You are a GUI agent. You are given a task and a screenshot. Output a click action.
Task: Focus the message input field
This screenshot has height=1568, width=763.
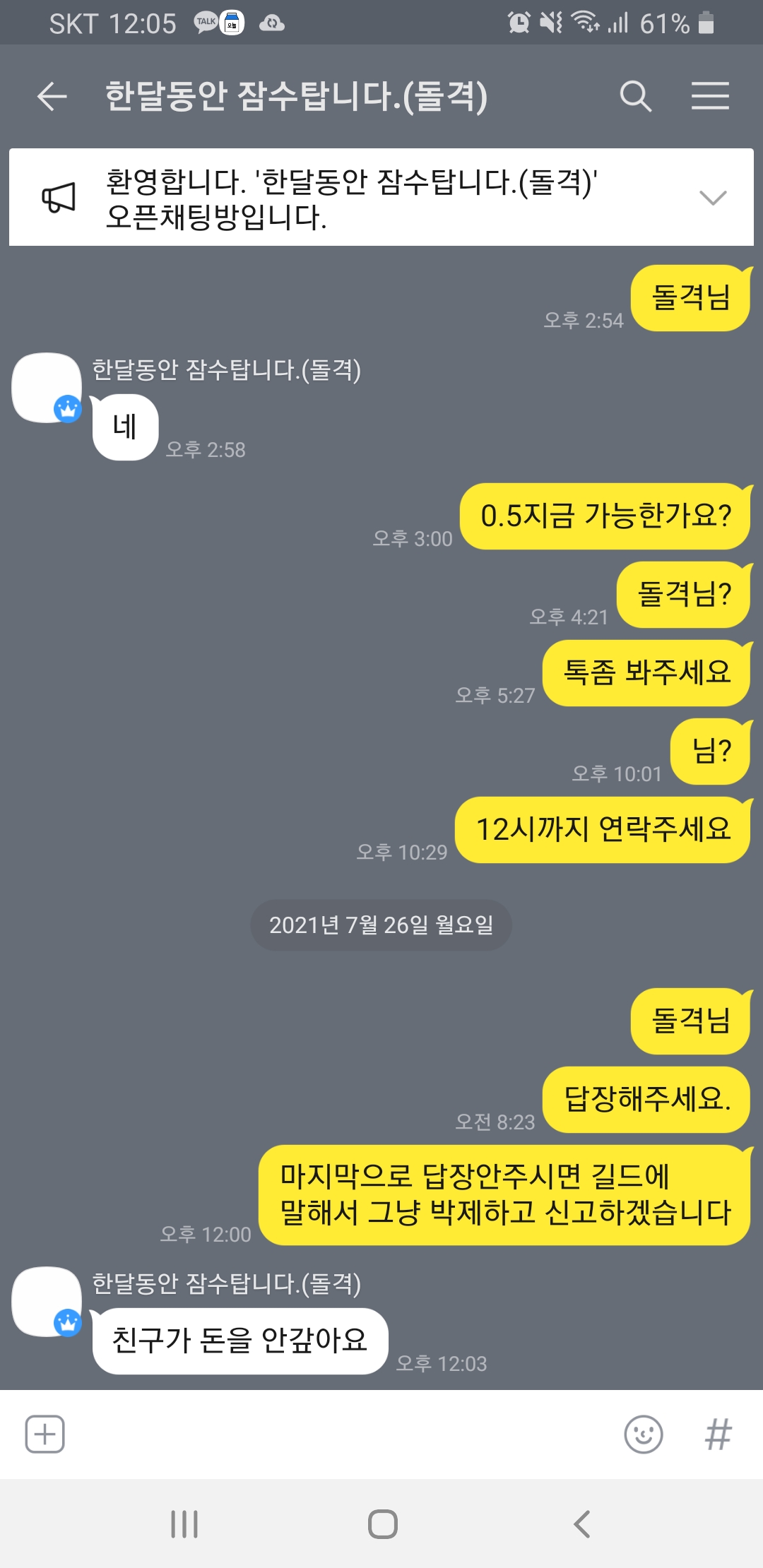pyautogui.click(x=339, y=1435)
